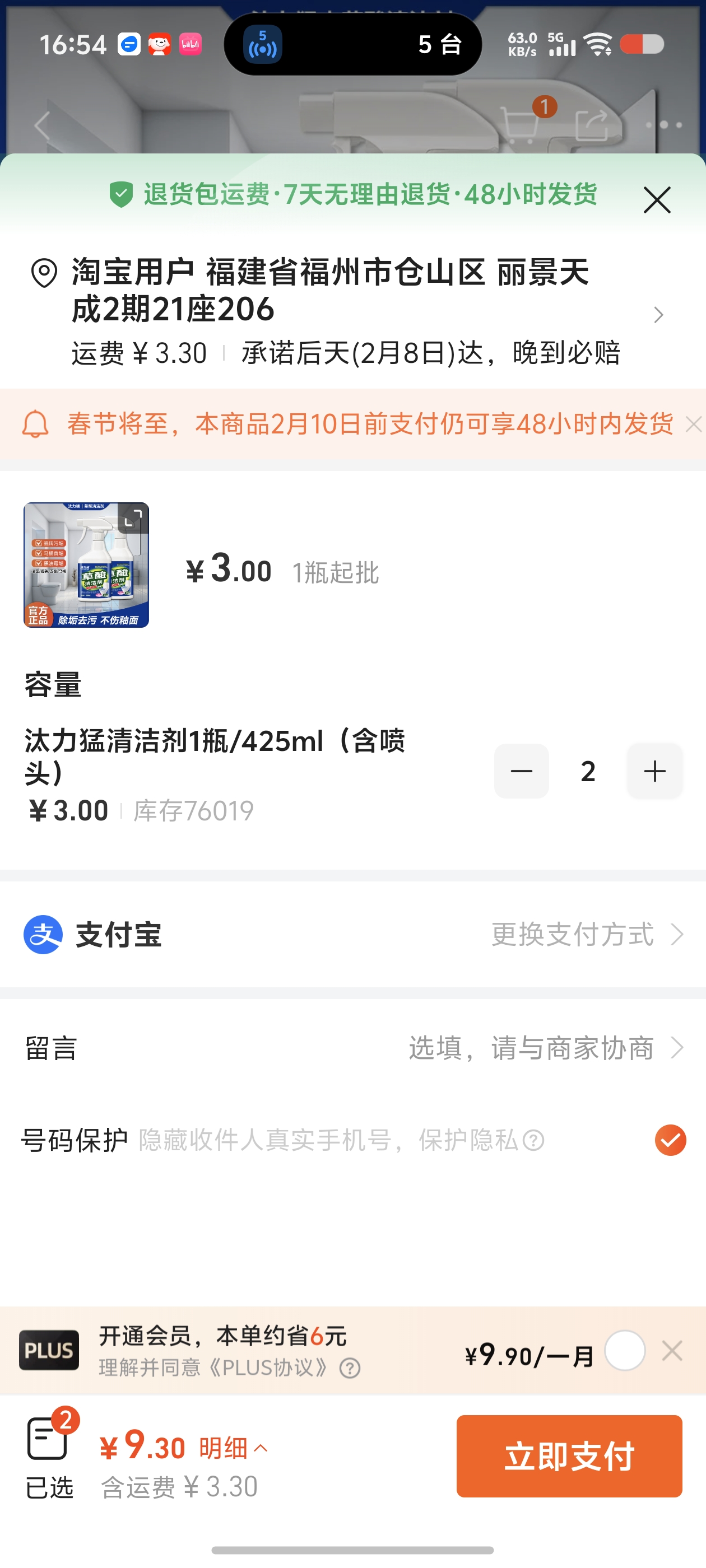This screenshot has height=1568, width=706.
Task: Open the 号码保护 help question mark
Action: click(x=533, y=1141)
